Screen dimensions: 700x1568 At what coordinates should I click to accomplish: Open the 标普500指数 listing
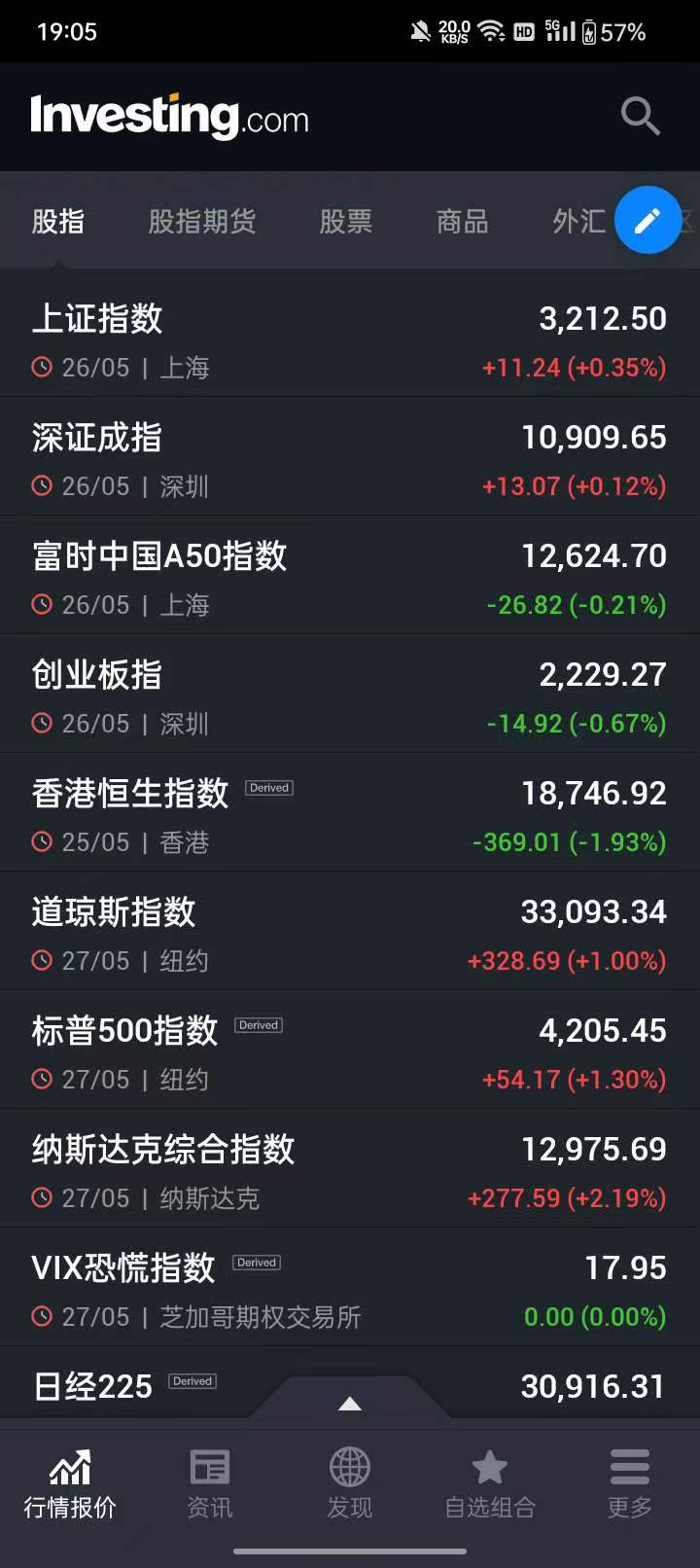click(x=350, y=1049)
